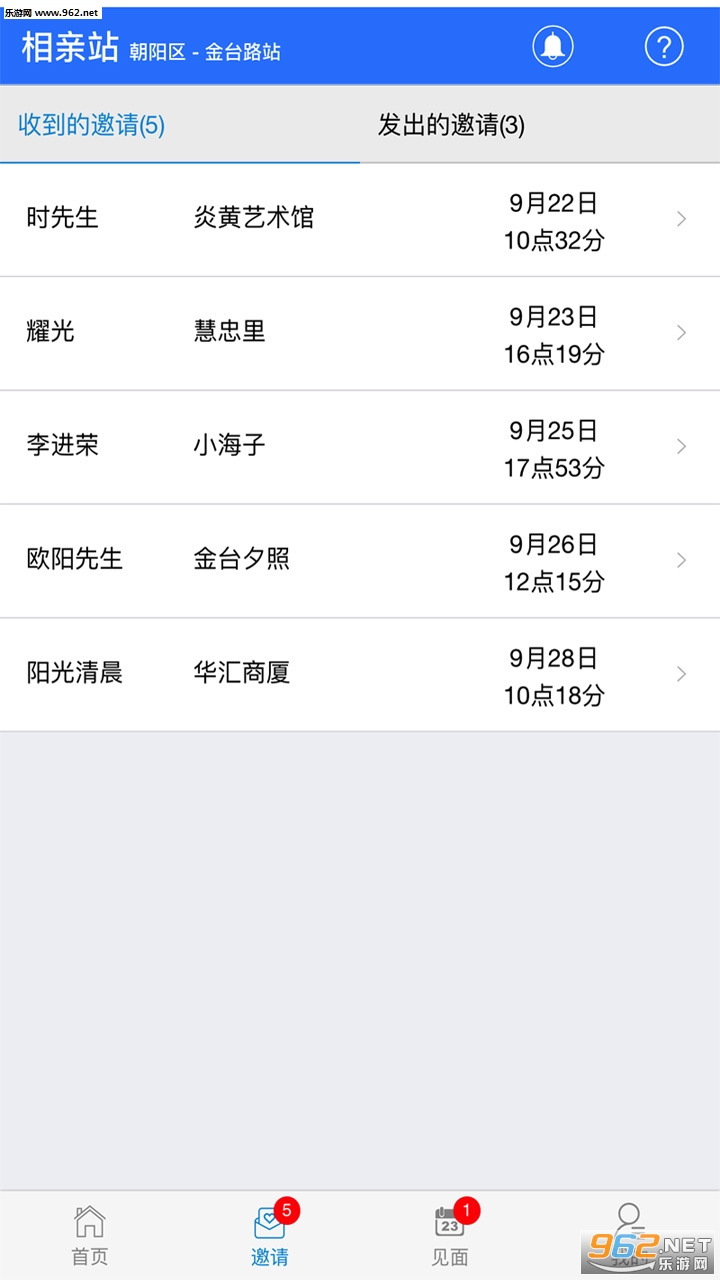Open the help question mark icon

[x=663, y=46]
